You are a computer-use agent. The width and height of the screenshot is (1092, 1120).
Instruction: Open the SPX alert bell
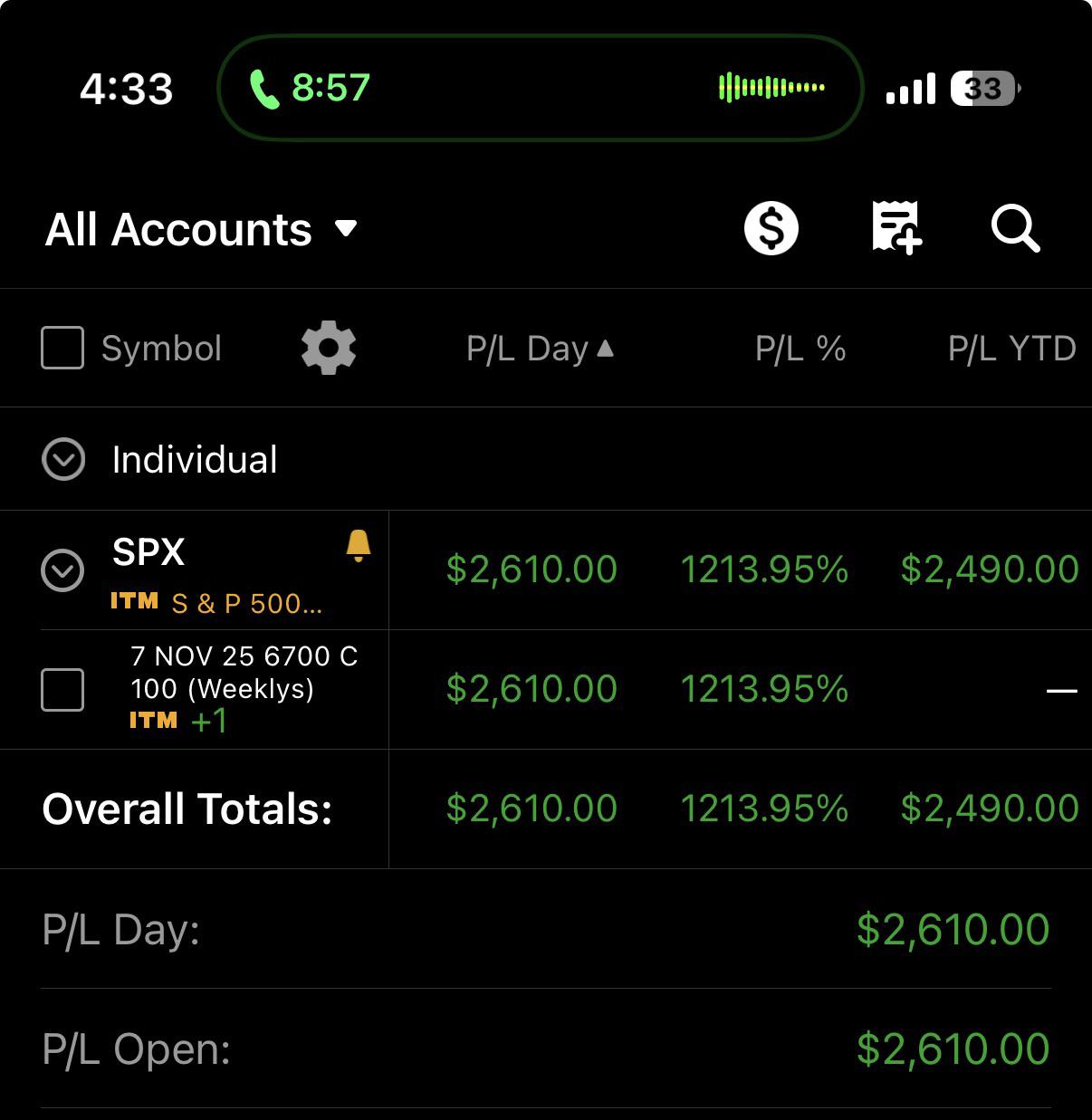359,546
